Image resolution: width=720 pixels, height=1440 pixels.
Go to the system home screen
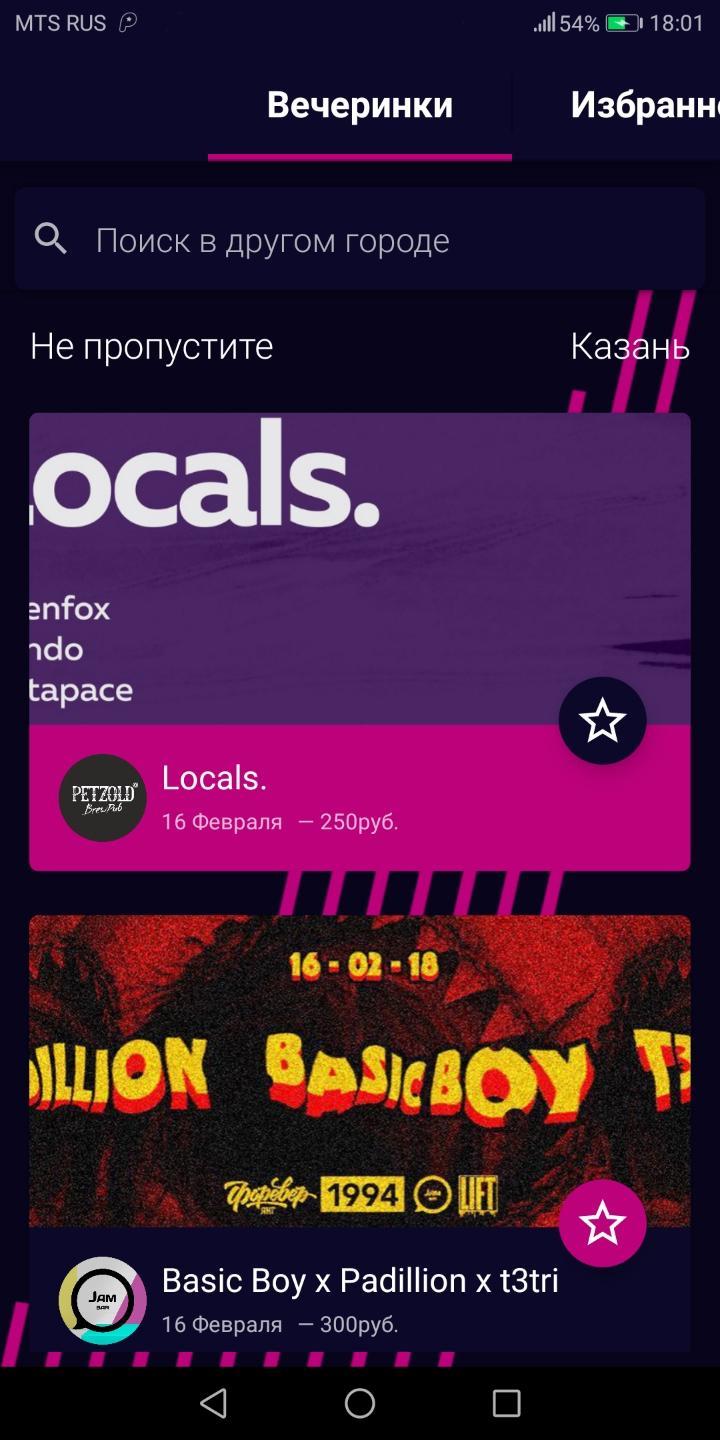(360, 1403)
